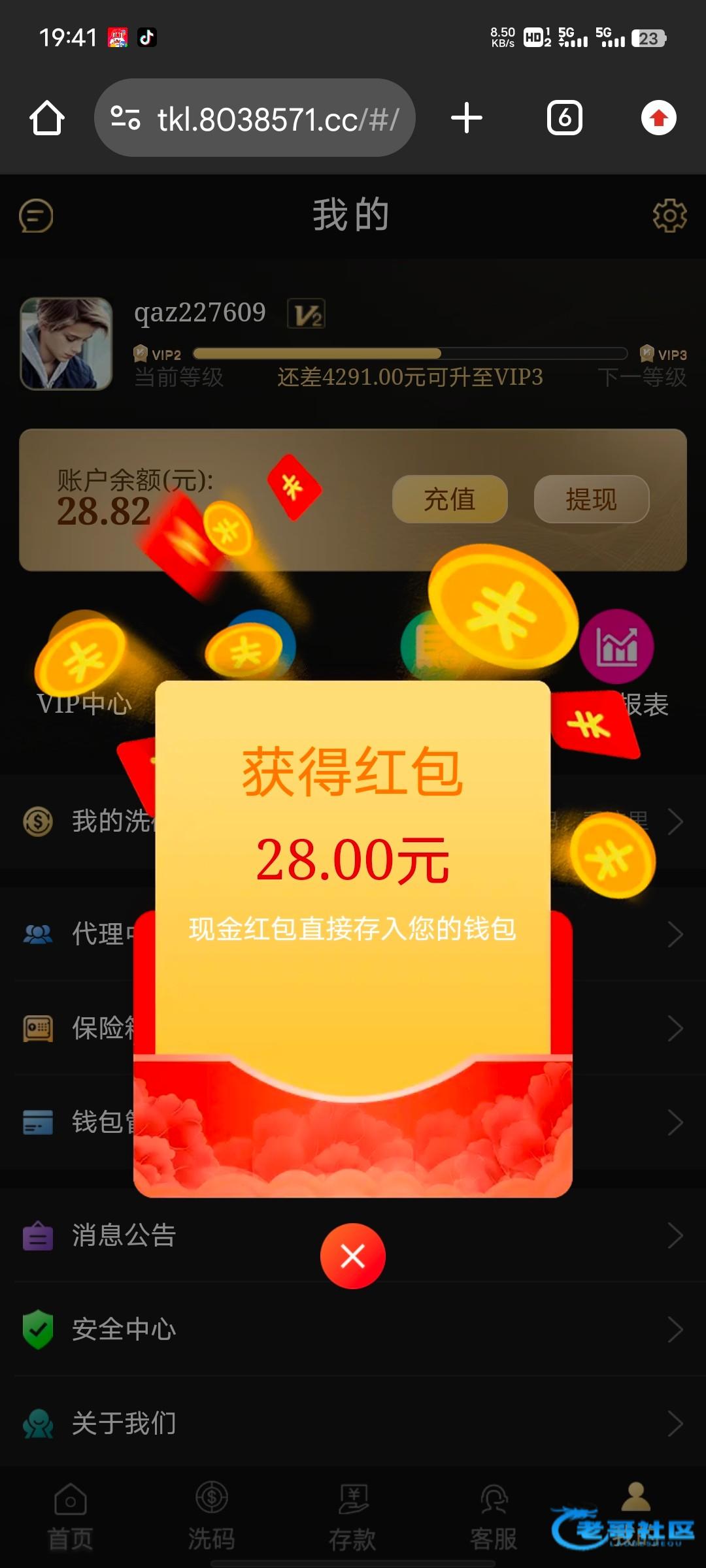Open the messages chat bubble icon
This screenshot has height=1568, width=706.
36,216
